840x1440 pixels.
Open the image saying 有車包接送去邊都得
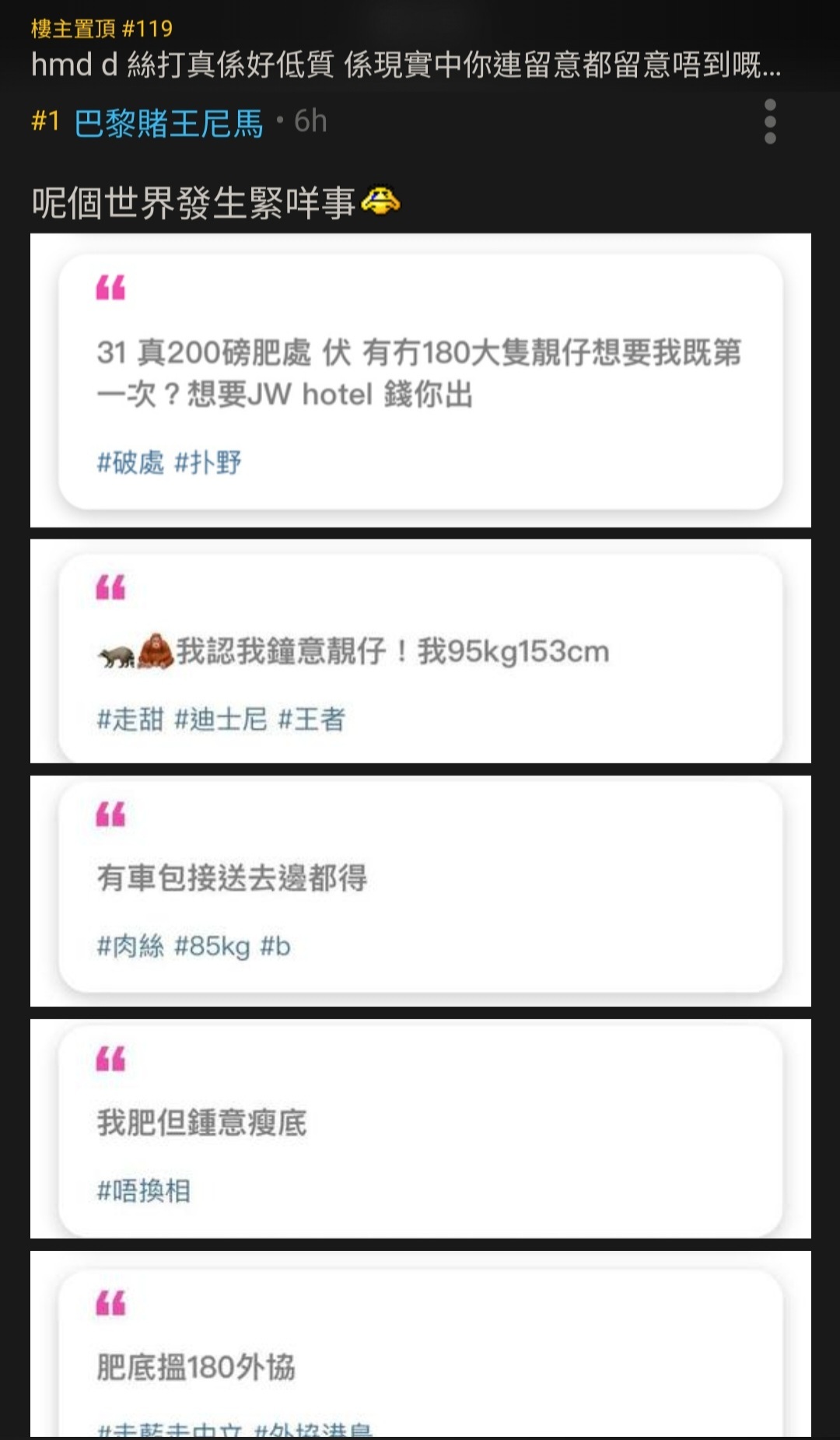[420, 891]
